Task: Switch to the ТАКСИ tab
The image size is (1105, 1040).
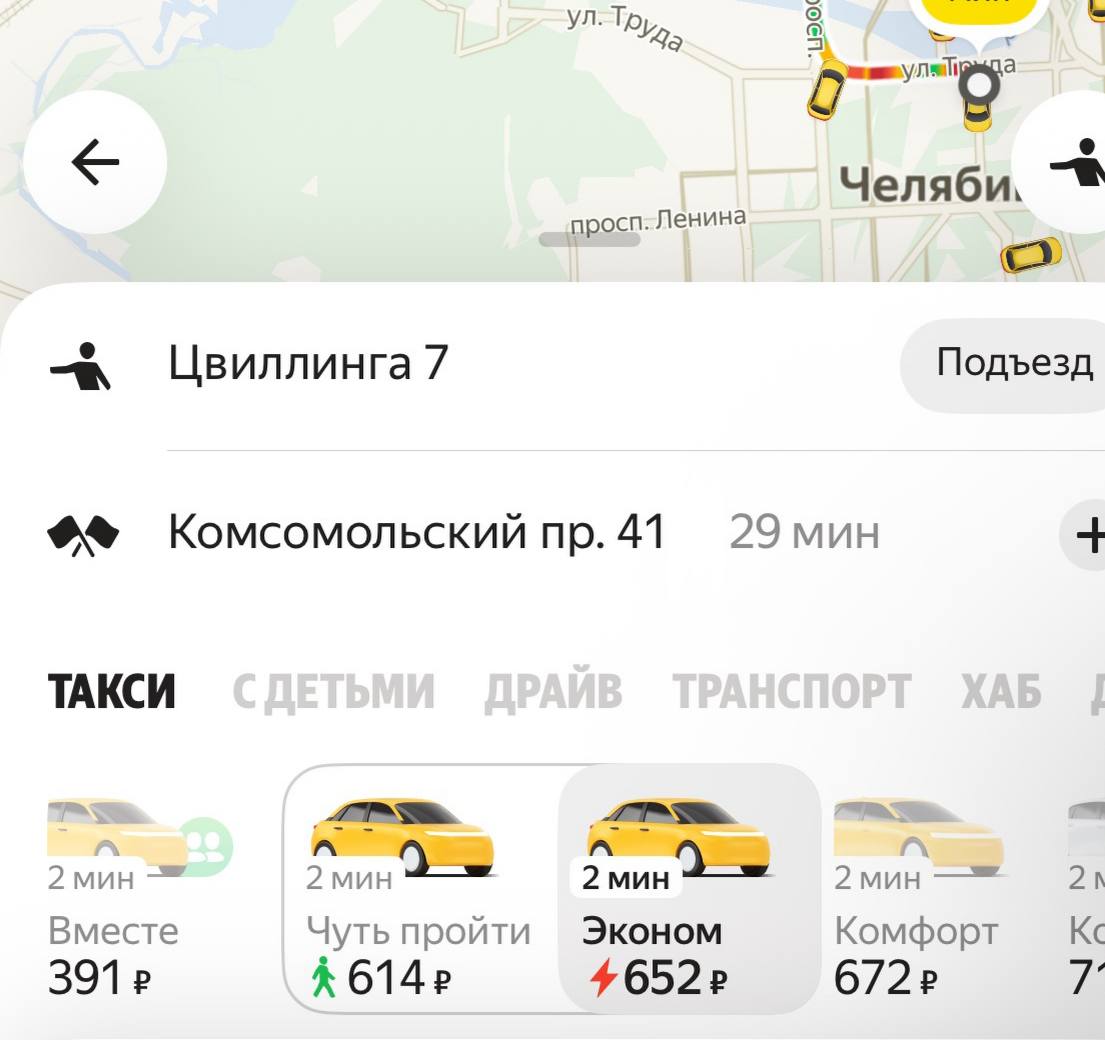Action: (x=112, y=692)
